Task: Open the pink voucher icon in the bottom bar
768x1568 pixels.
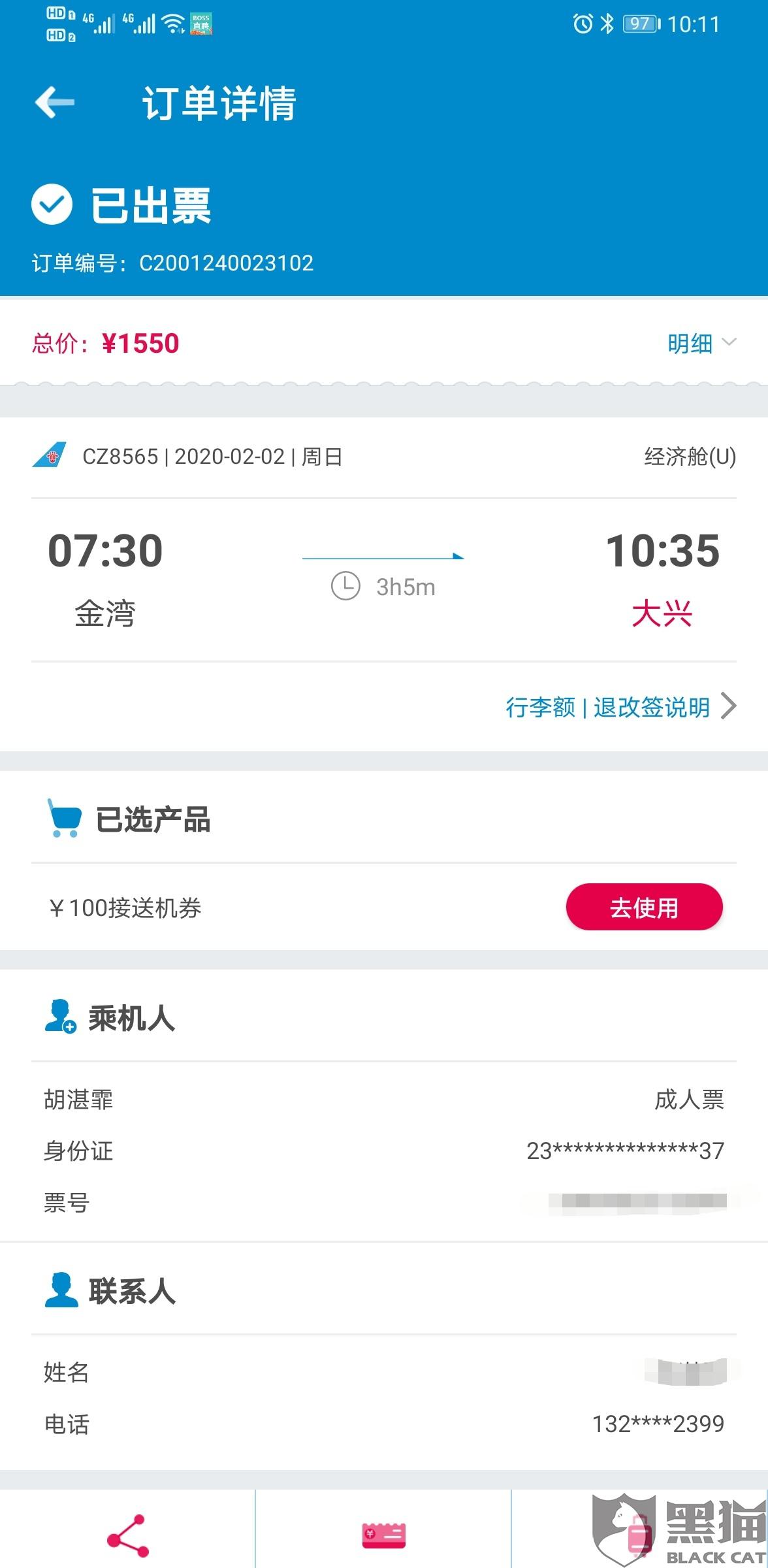Action: tap(384, 1536)
